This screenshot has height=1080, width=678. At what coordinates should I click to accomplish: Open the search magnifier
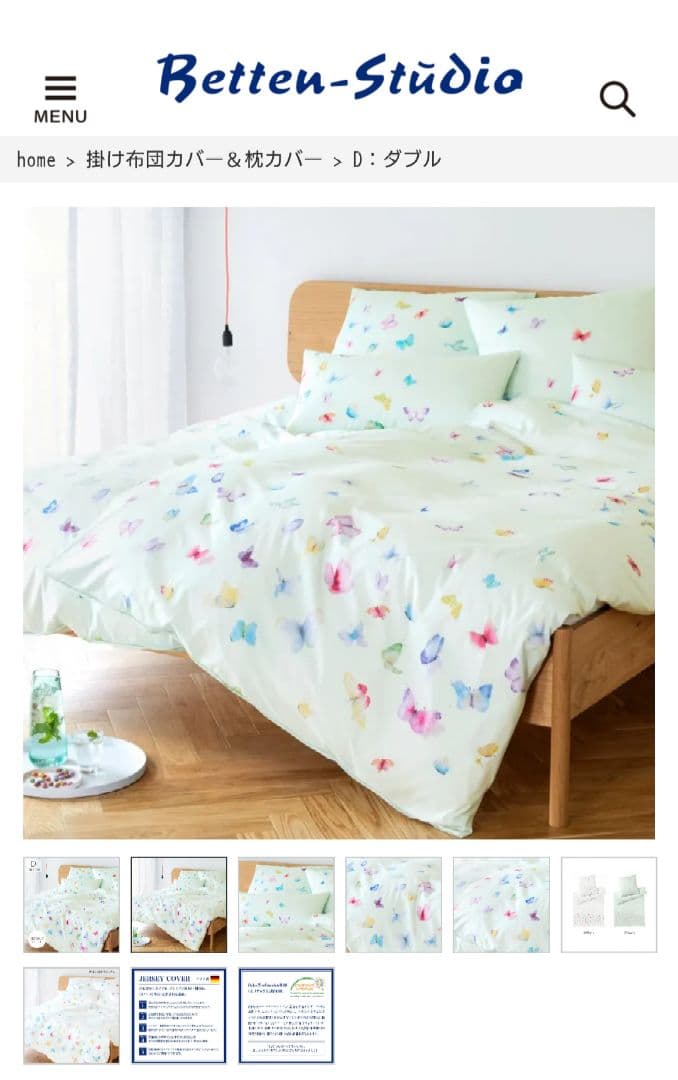coord(617,99)
